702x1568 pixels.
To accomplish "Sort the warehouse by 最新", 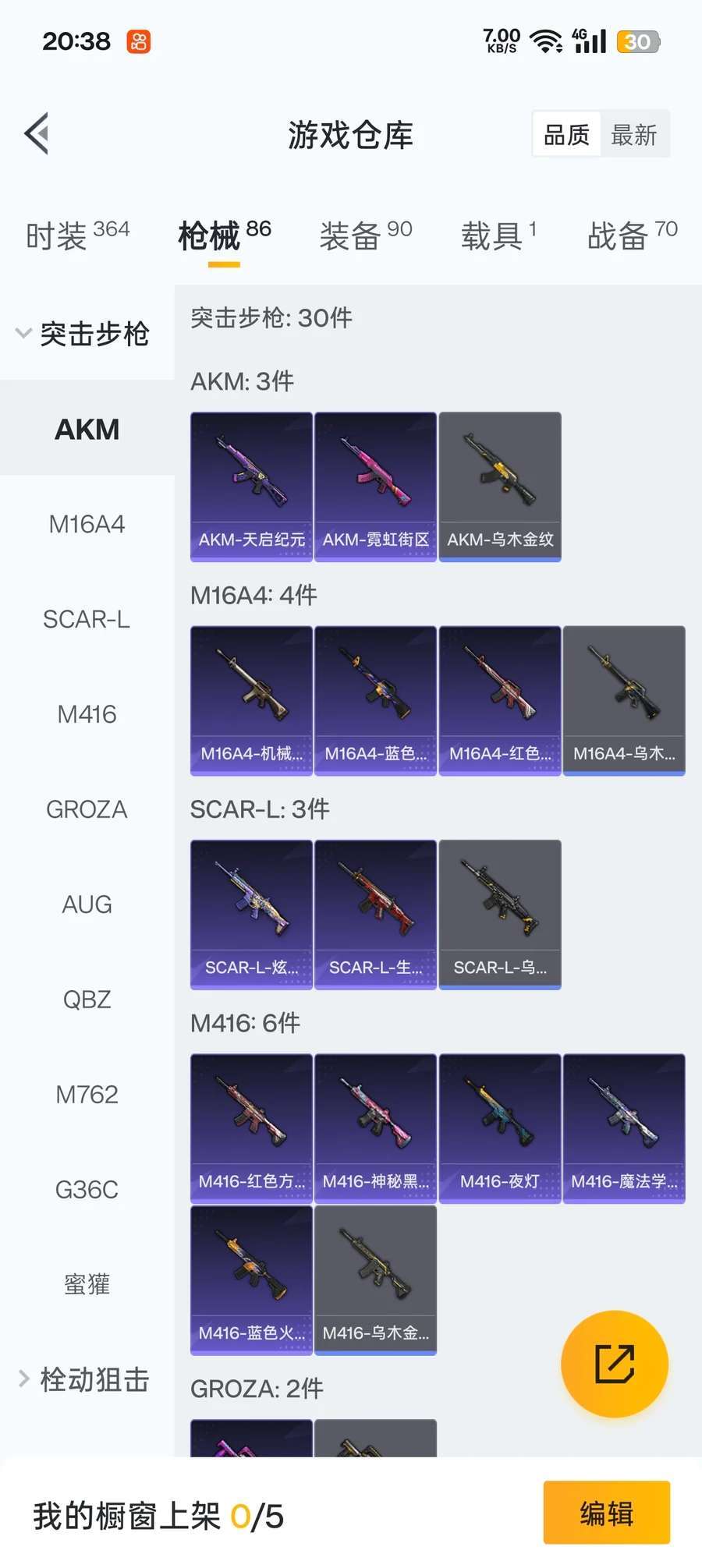I will coord(634,135).
